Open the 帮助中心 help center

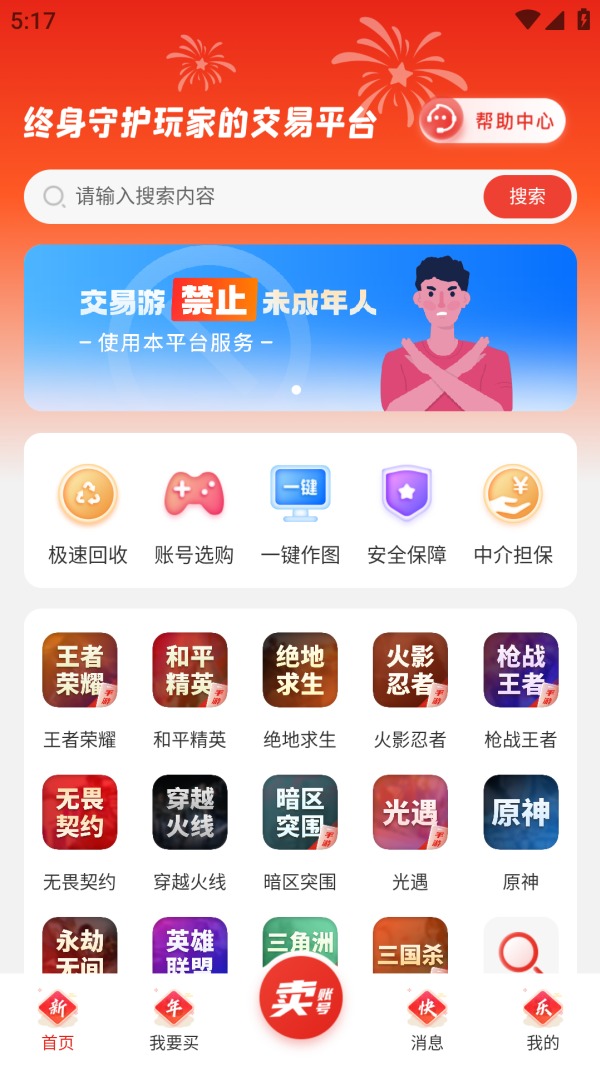(x=492, y=121)
